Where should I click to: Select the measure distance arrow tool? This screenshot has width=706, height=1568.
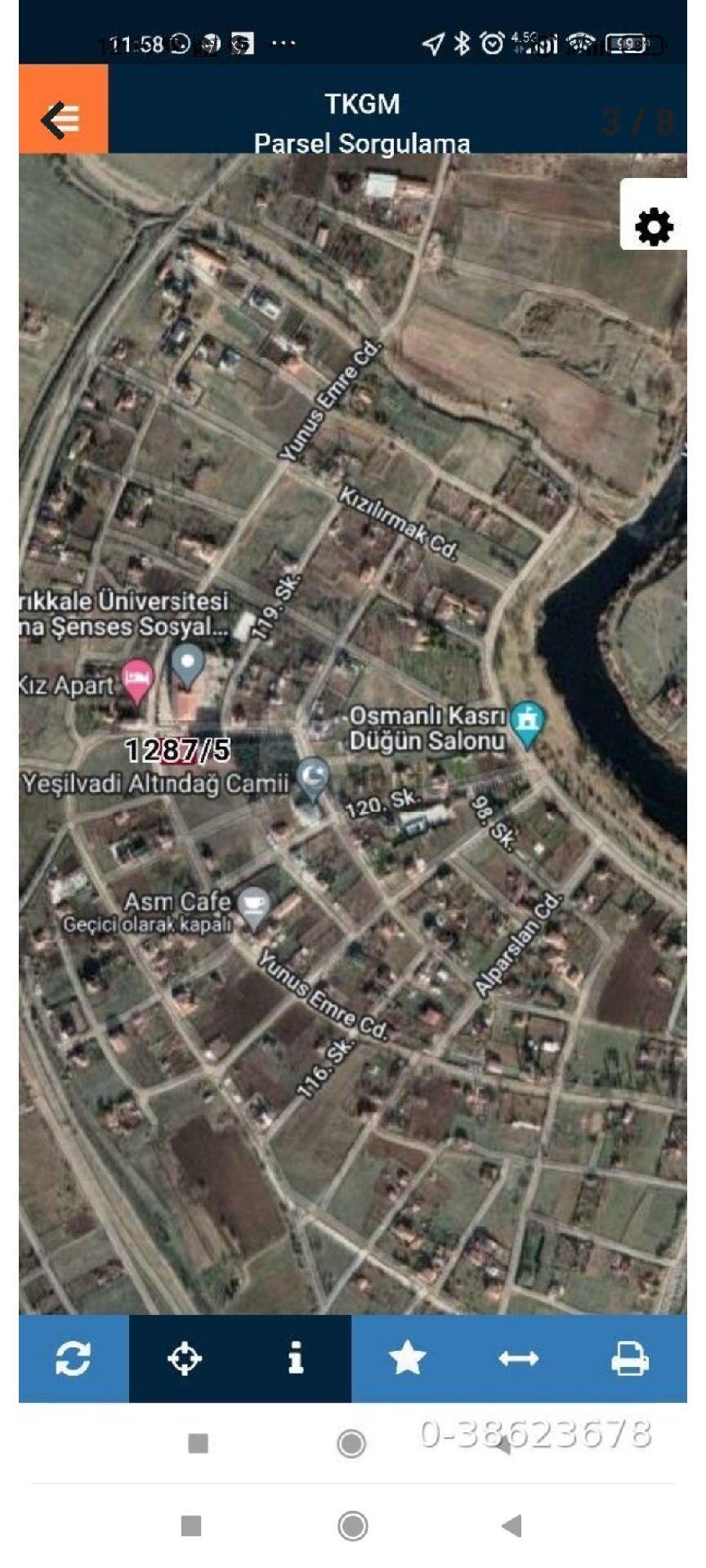[518, 1359]
